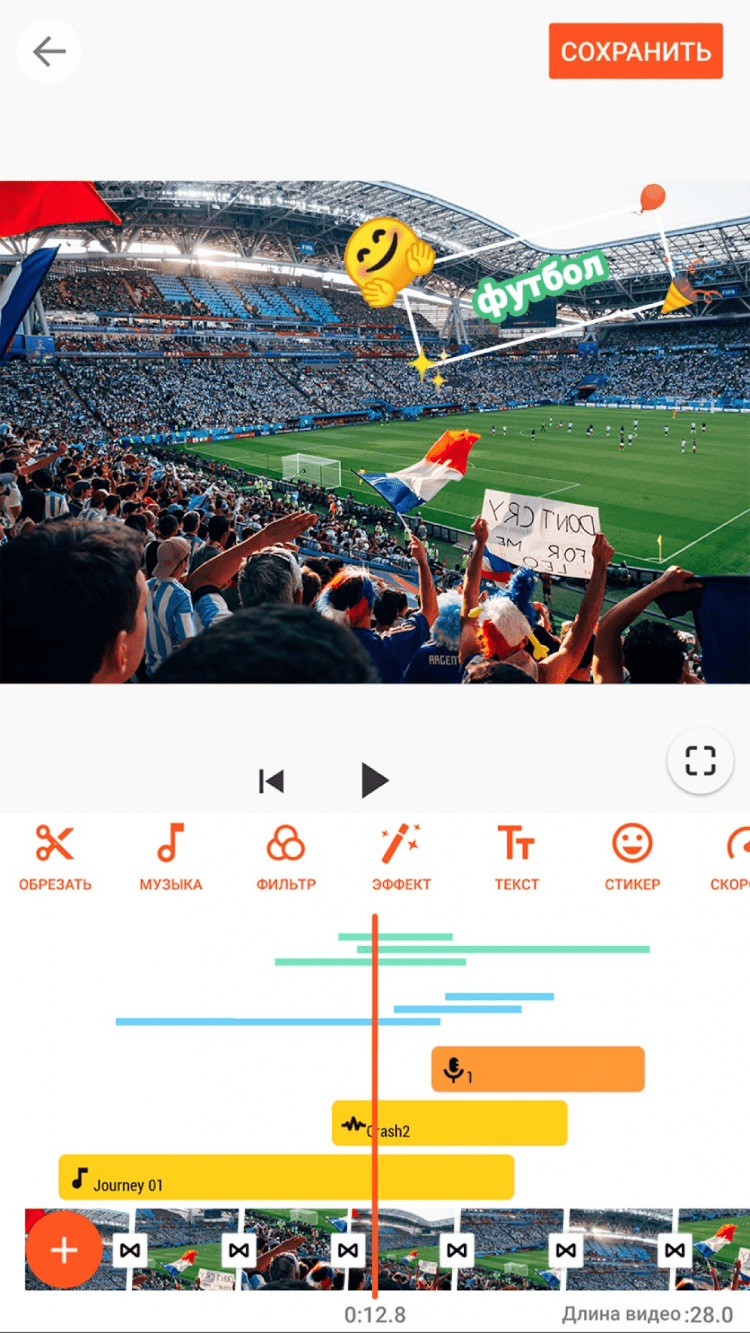
Task: Select the Crash2 sound effect clip
Action: coord(470,1123)
